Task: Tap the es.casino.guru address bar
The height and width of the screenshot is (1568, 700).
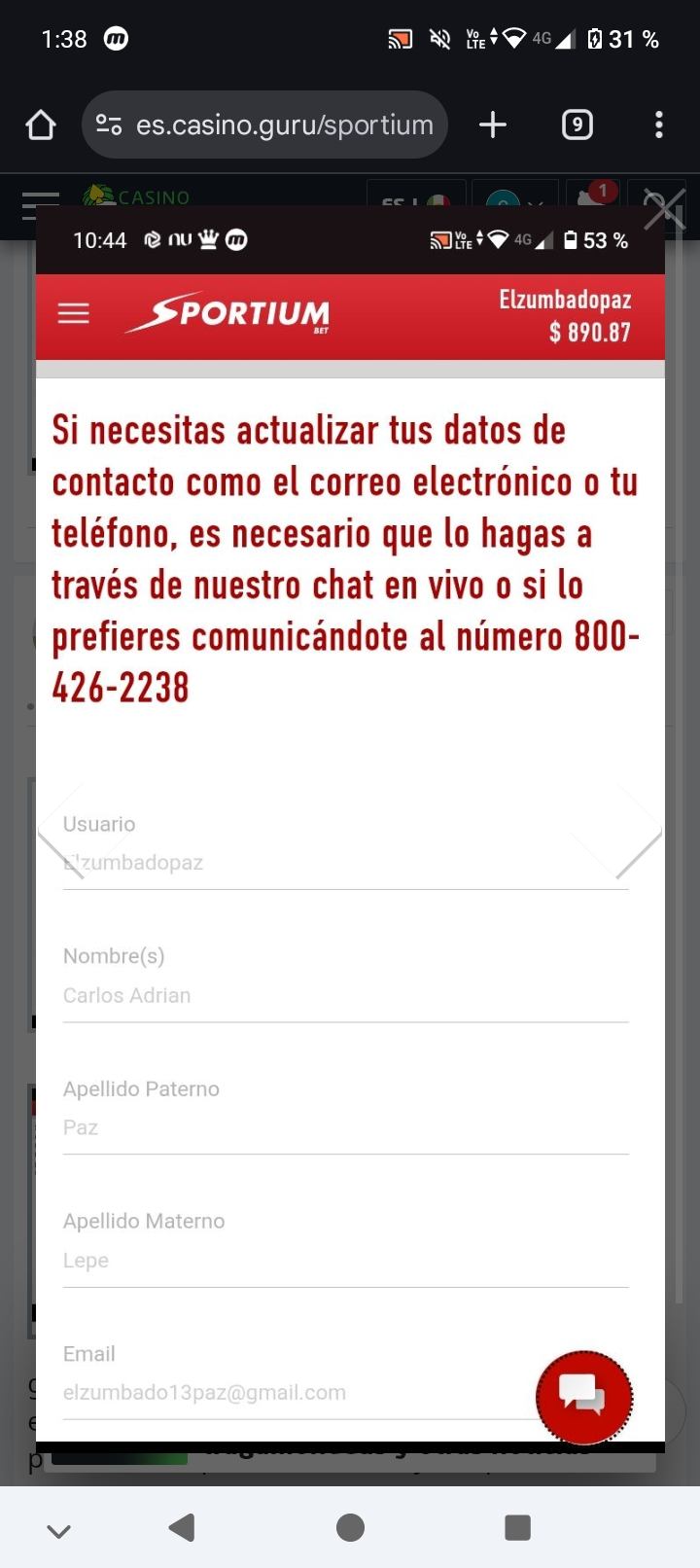Action: pos(282,125)
